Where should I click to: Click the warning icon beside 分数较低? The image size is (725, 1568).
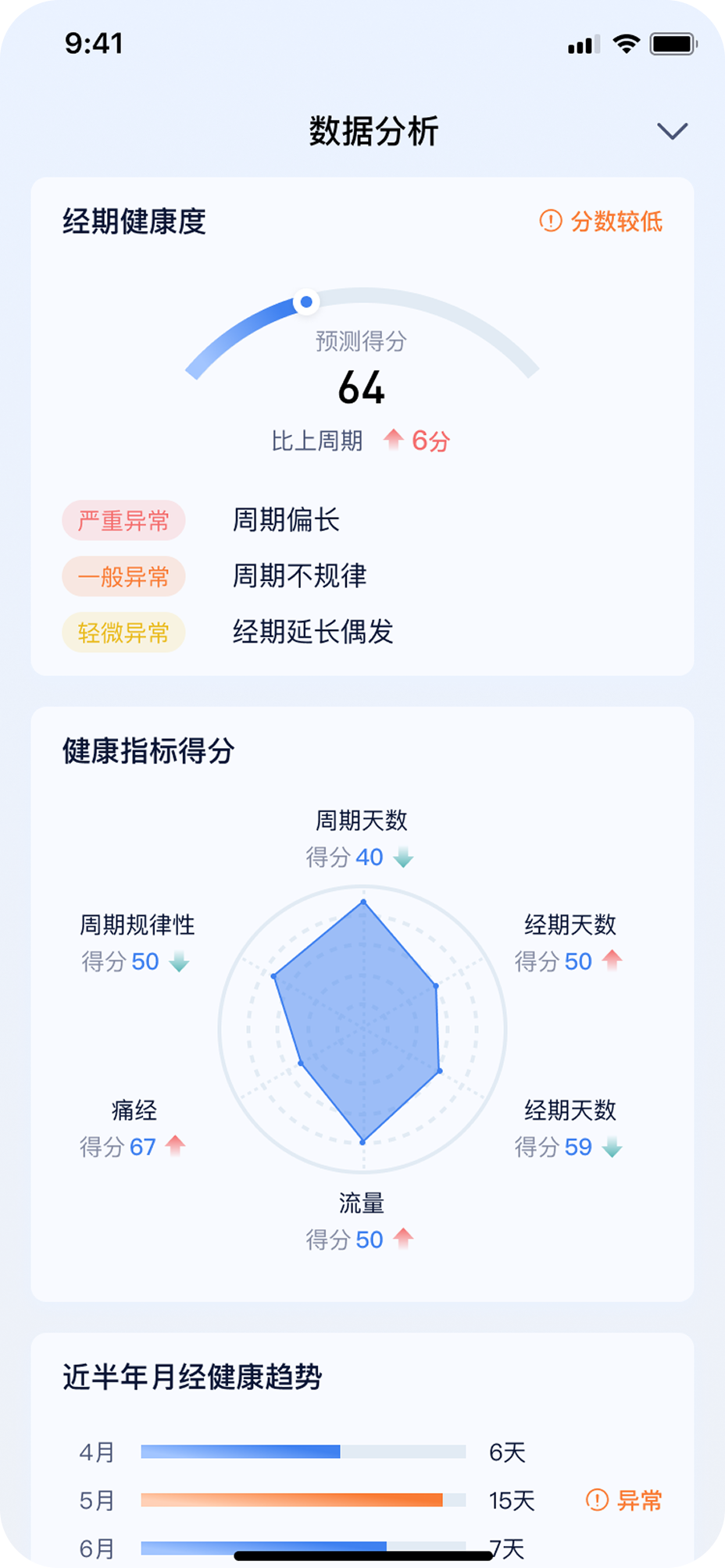coord(550,222)
